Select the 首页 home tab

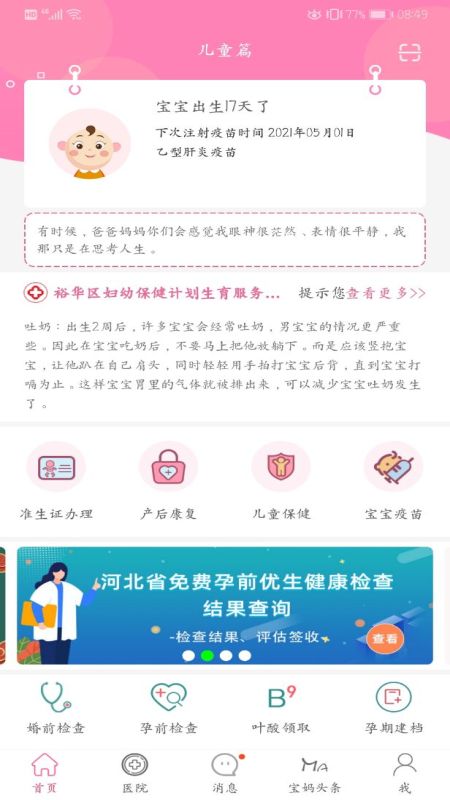(45, 773)
